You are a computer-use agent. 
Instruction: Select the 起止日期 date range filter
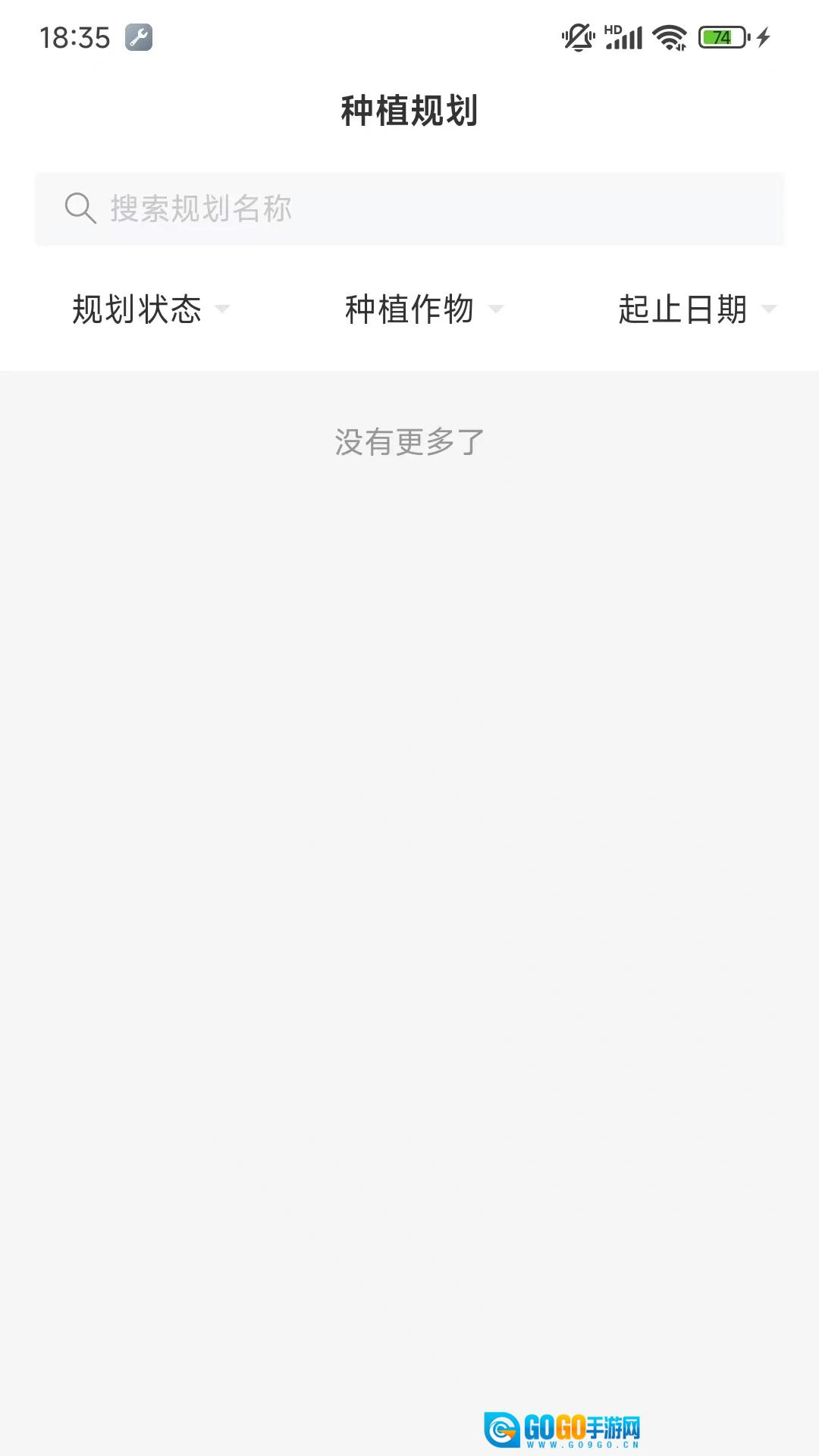click(696, 309)
